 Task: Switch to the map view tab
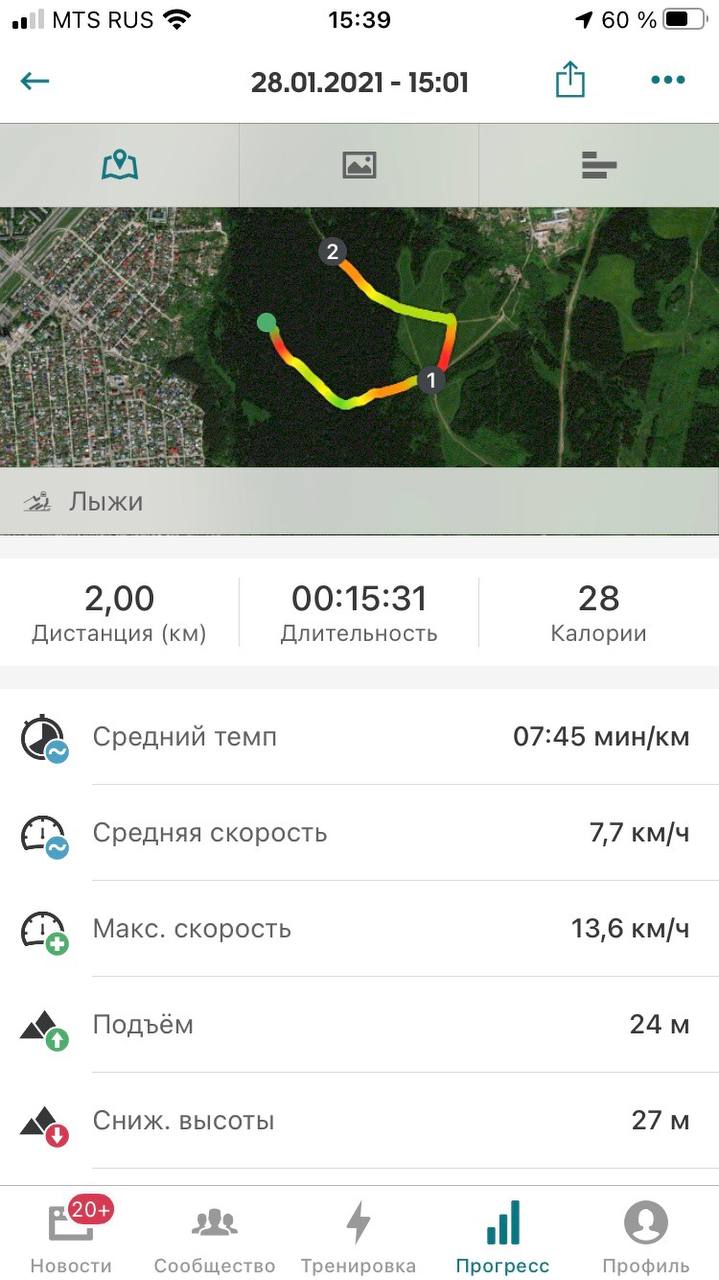[119, 165]
